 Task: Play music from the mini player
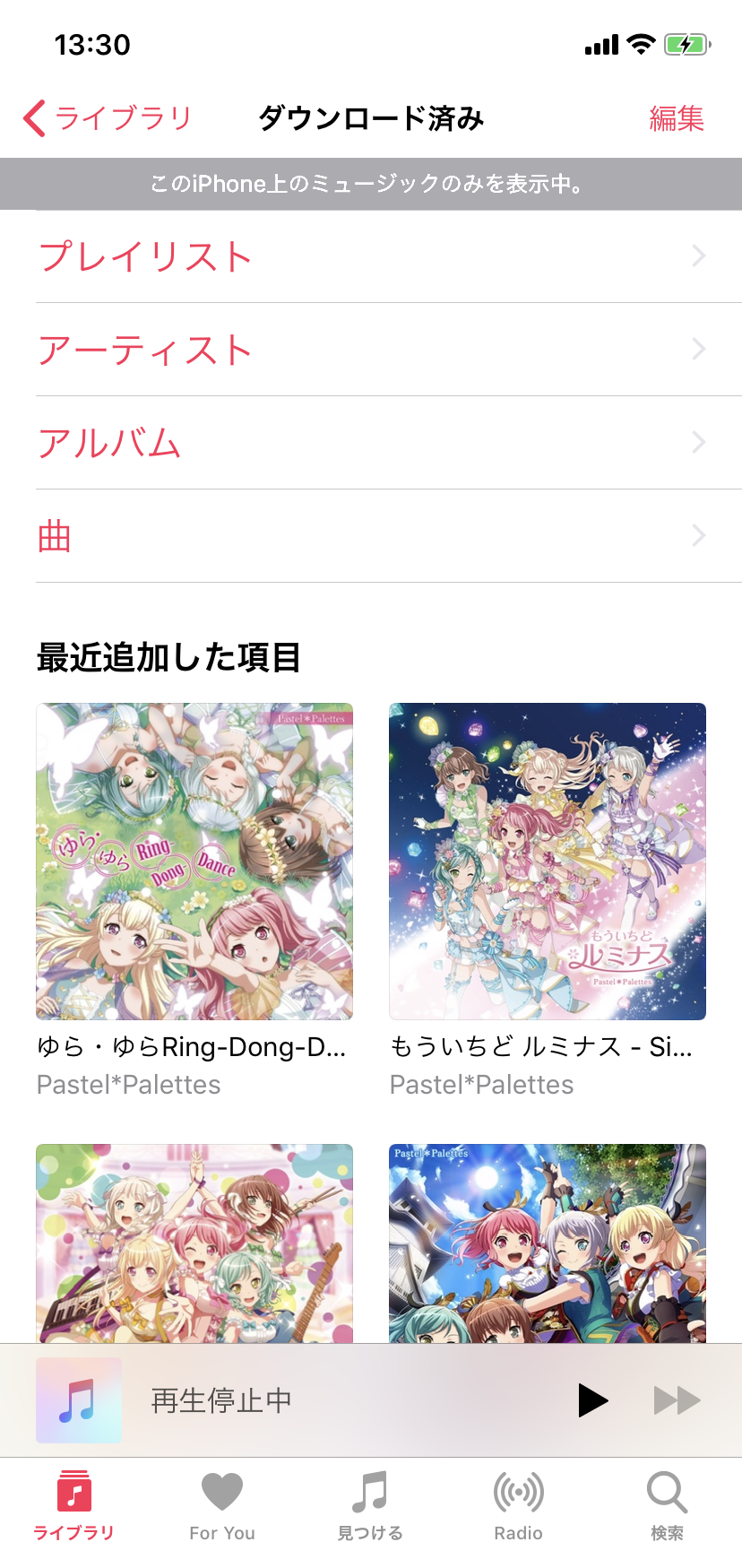[x=592, y=1400]
